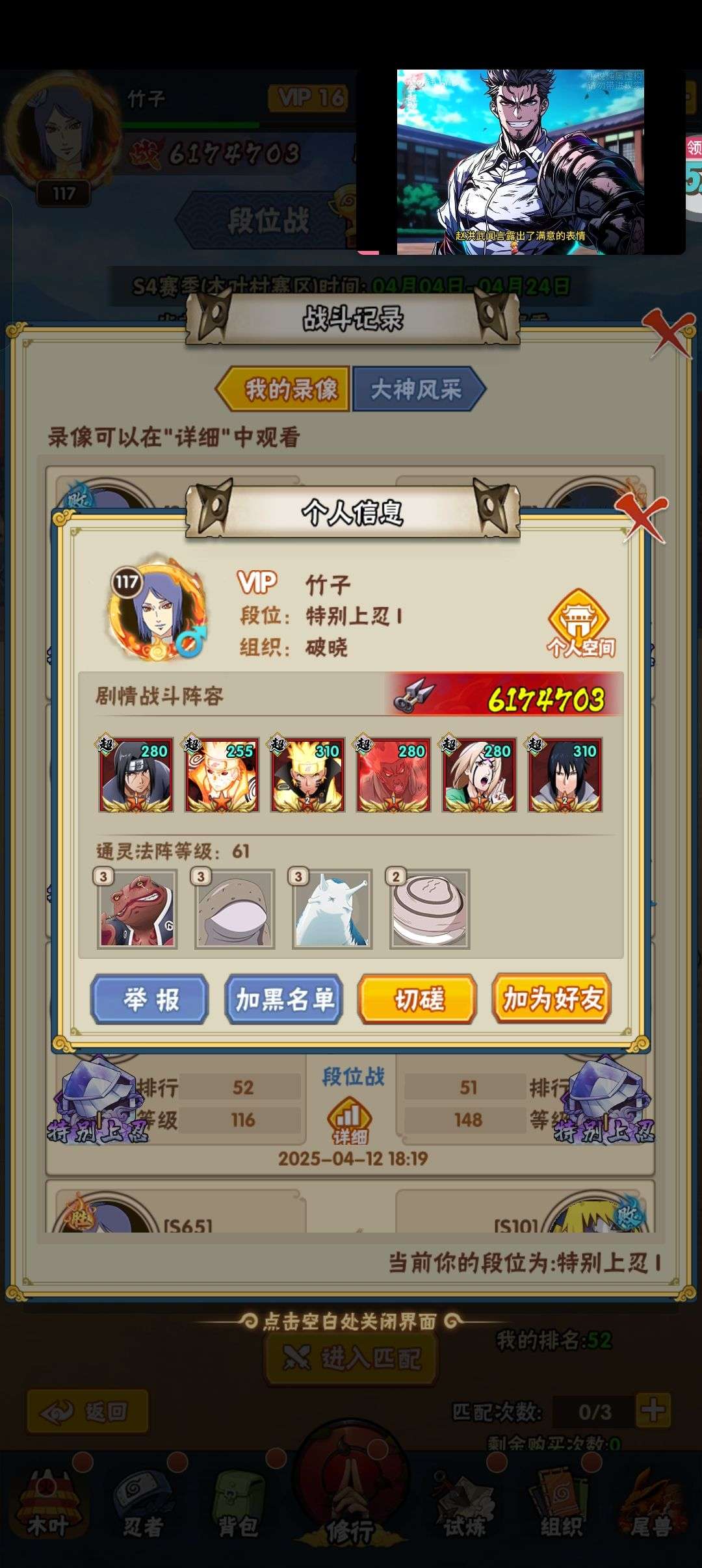This screenshot has width=702, height=1568.
Task: View the level 255 ninja portrait
Action: (222, 774)
